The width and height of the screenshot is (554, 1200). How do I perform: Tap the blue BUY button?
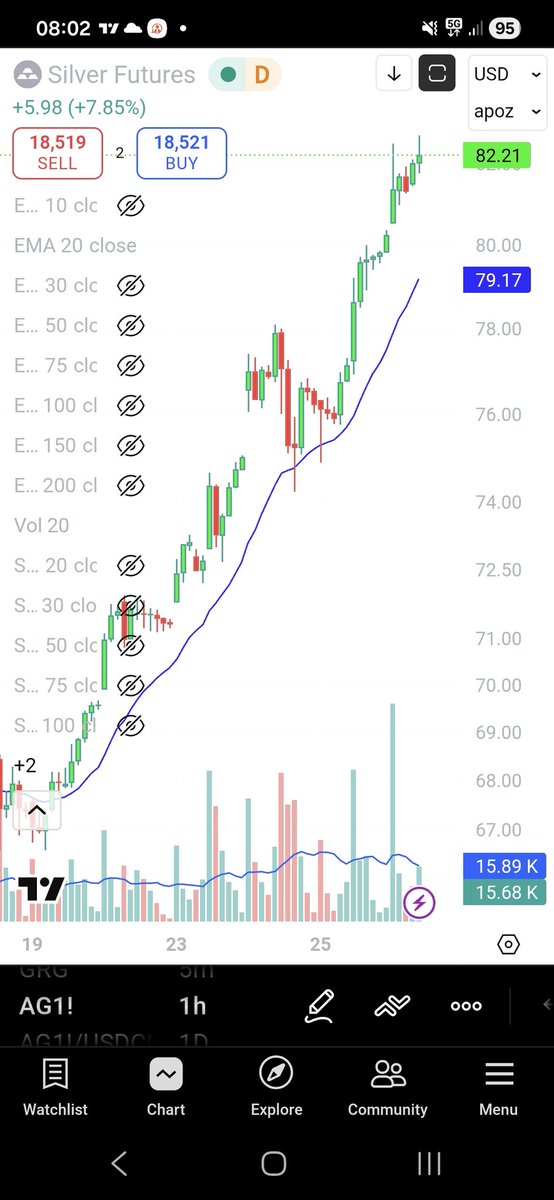(181, 153)
